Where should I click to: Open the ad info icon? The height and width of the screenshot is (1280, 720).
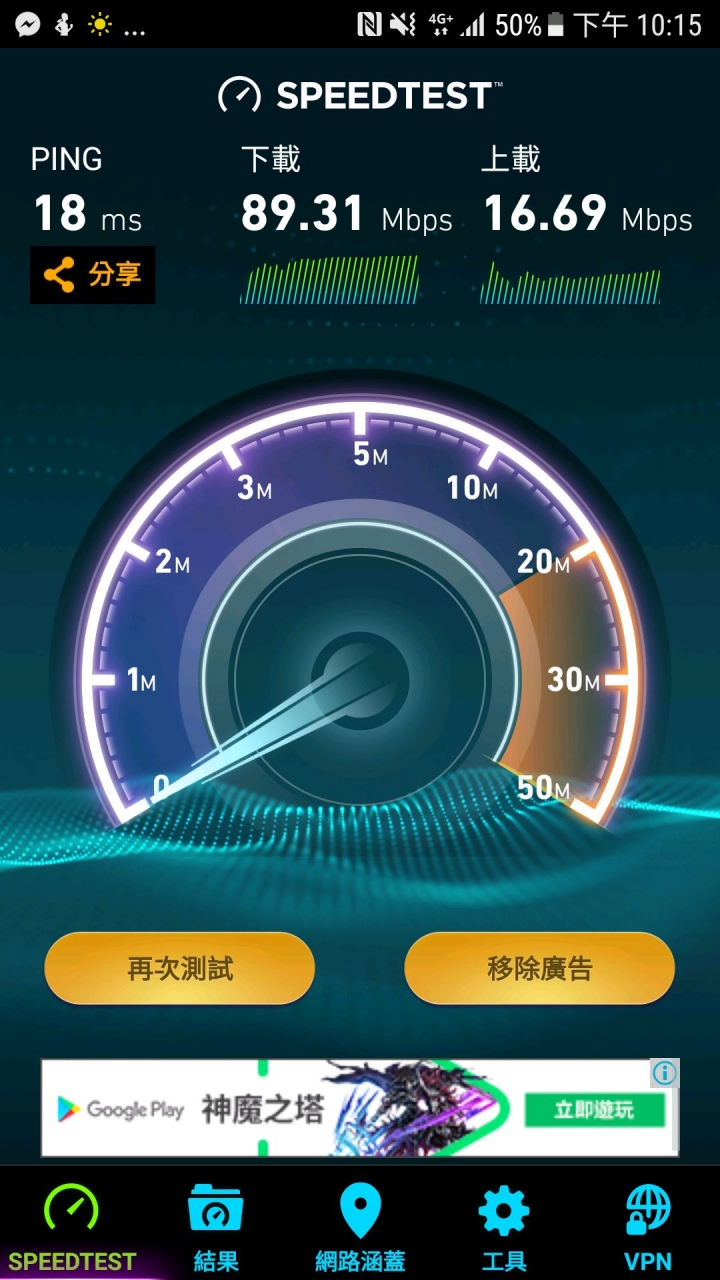[x=665, y=1073]
